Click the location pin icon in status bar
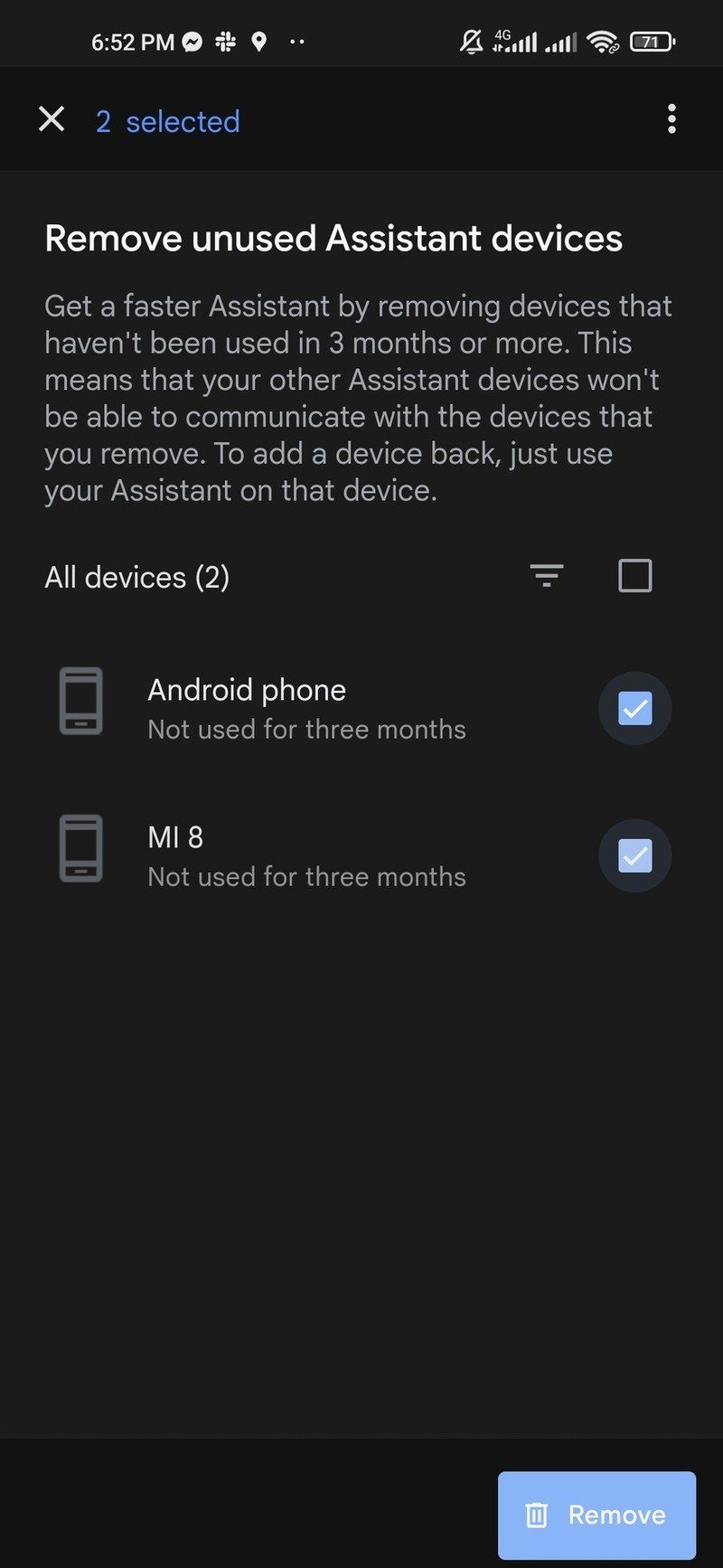 (258, 42)
